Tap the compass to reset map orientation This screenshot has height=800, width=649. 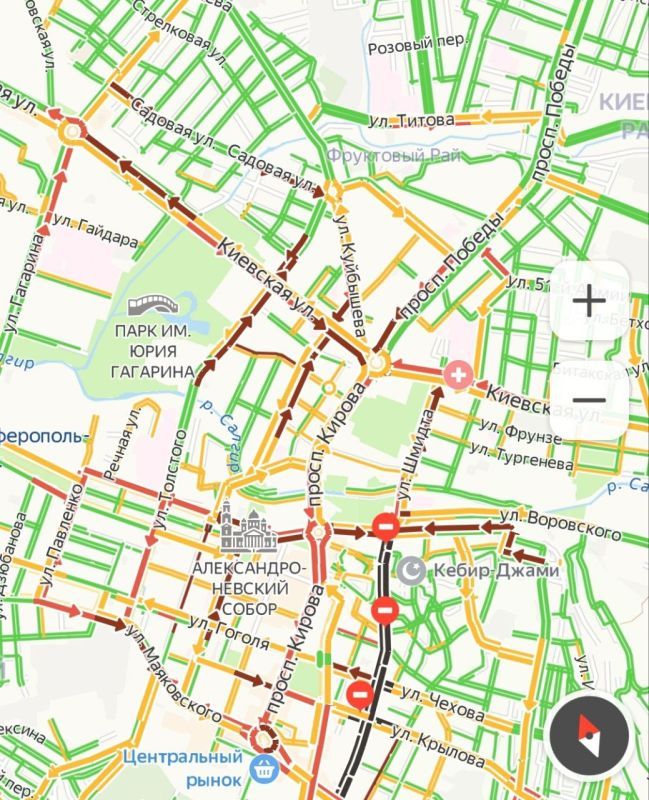[x=590, y=735]
